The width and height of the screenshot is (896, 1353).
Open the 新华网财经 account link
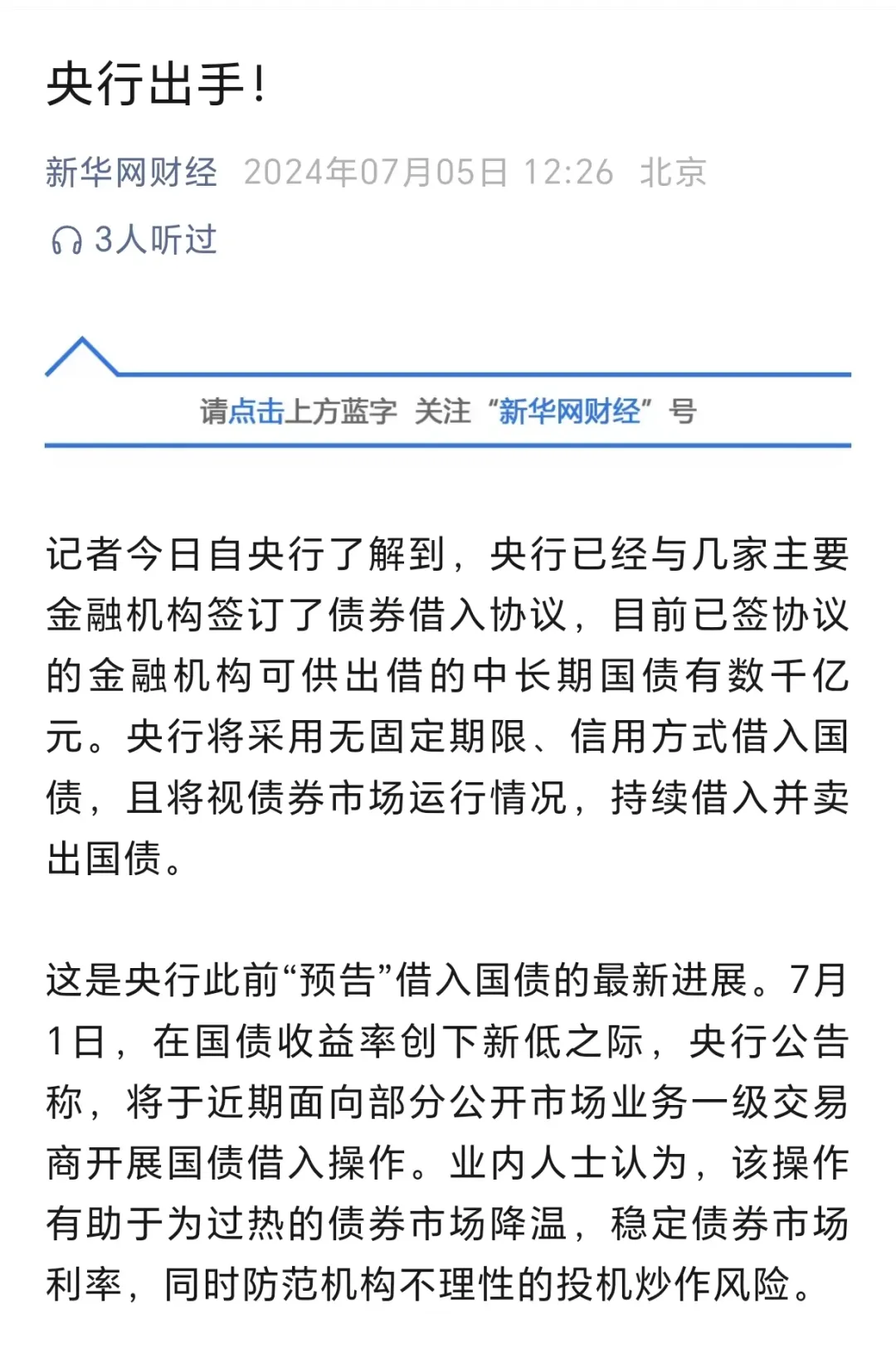pos(131,173)
